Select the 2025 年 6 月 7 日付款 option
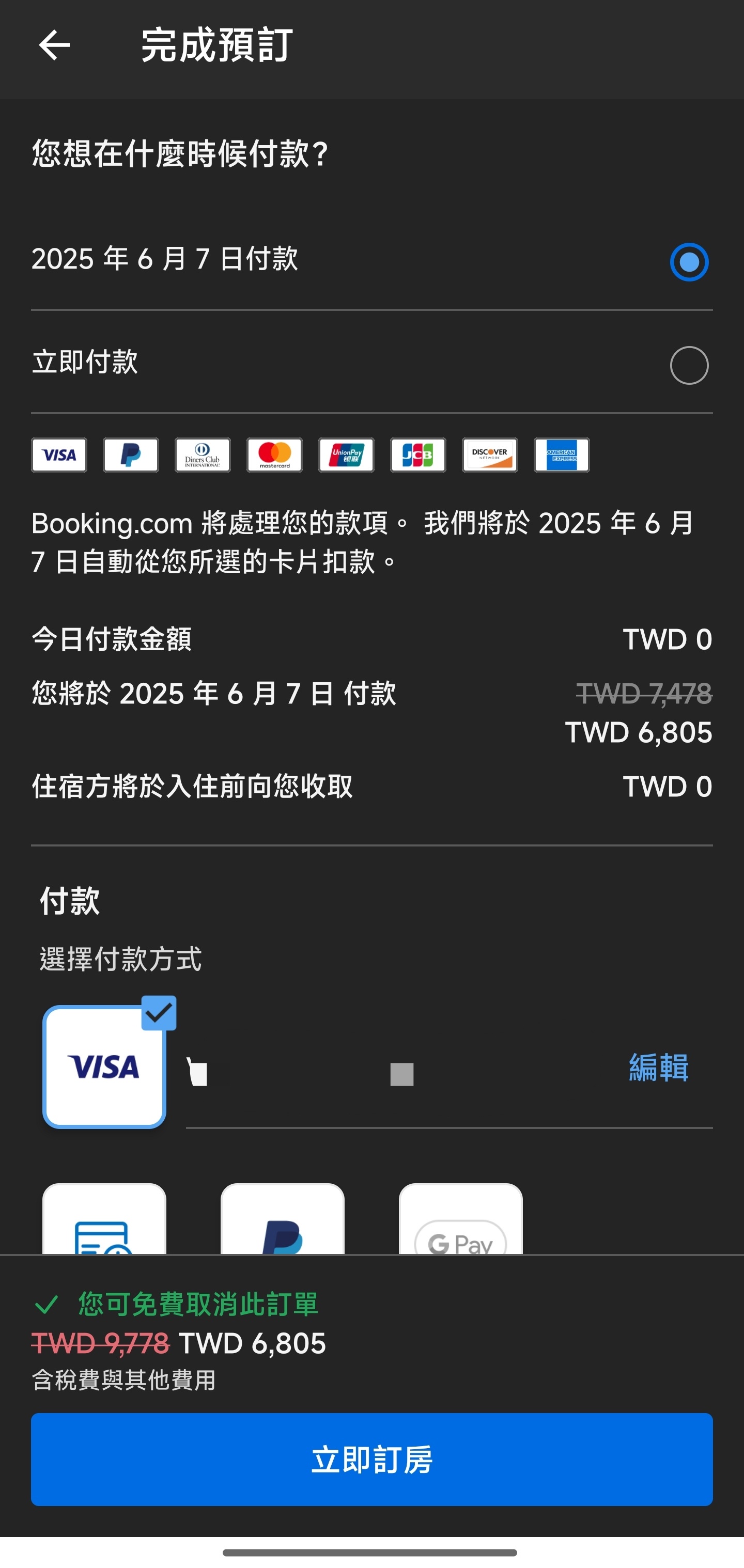The height and width of the screenshot is (1568, 744). (371, 260)
